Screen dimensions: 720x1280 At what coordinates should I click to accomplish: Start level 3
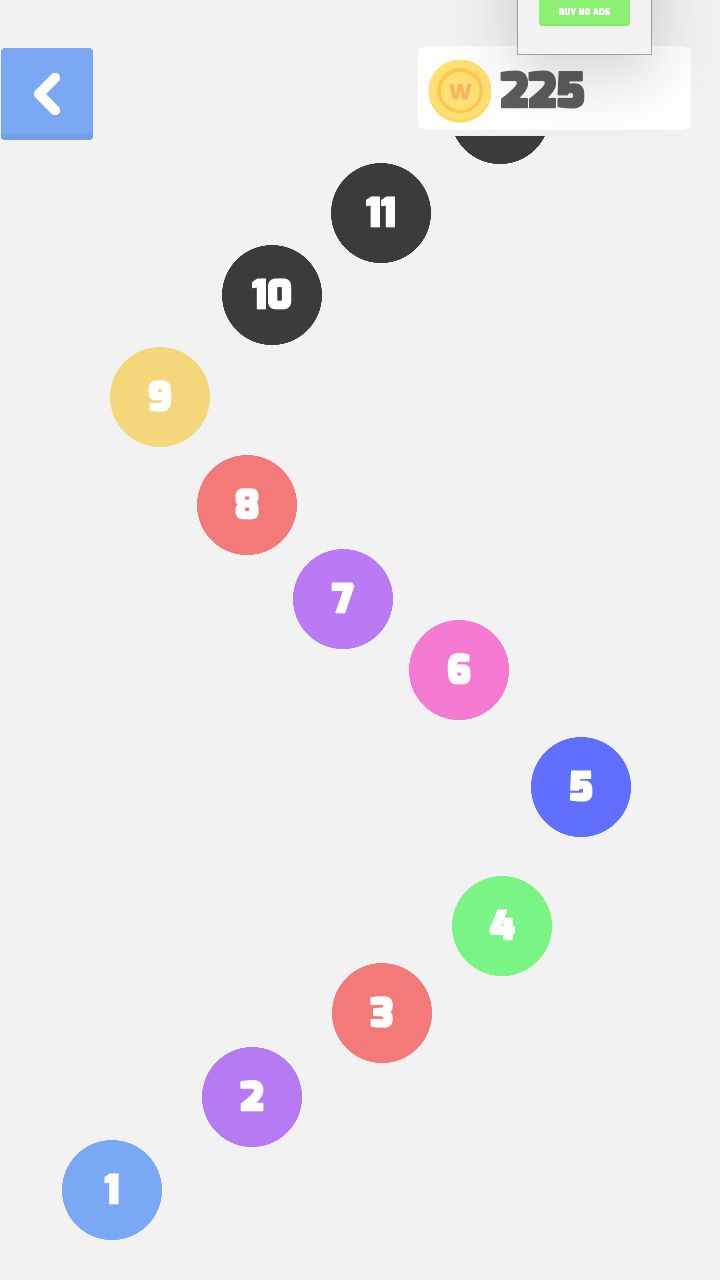coord(382,1013)
